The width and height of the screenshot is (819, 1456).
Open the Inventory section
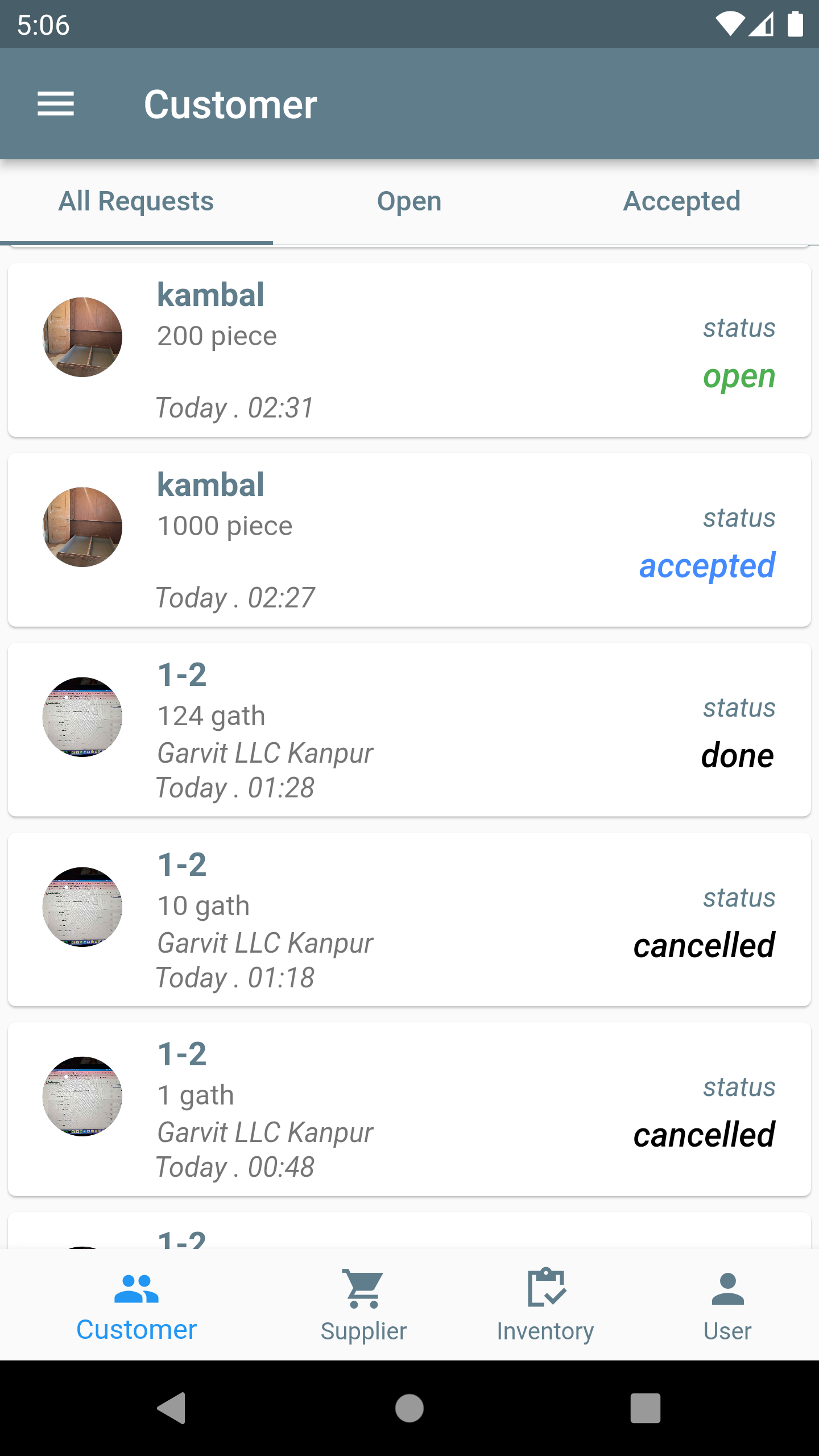545,1306
